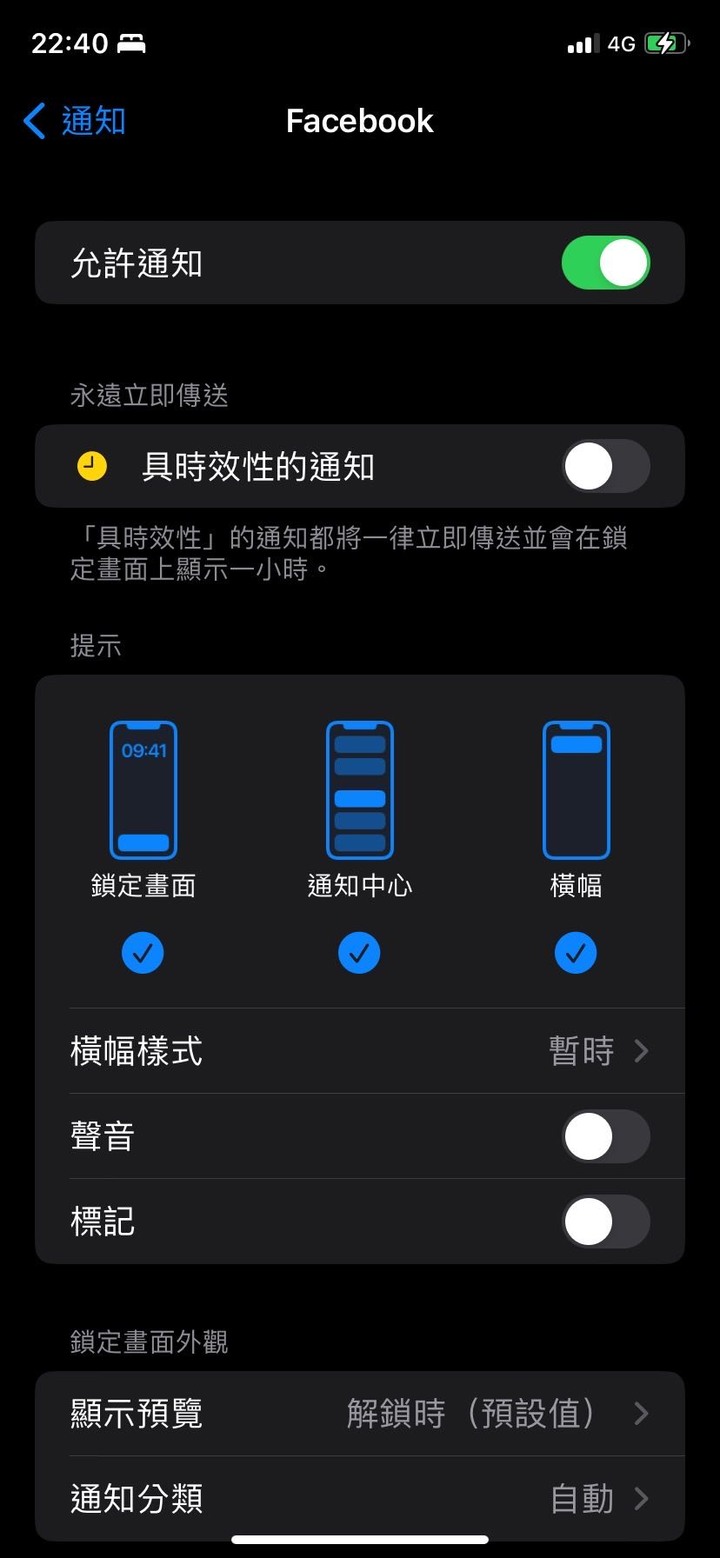Go back to 通知 settings
Viewport: 720px width, 1558px height.
pyautogui.click(x=74, y=121)
